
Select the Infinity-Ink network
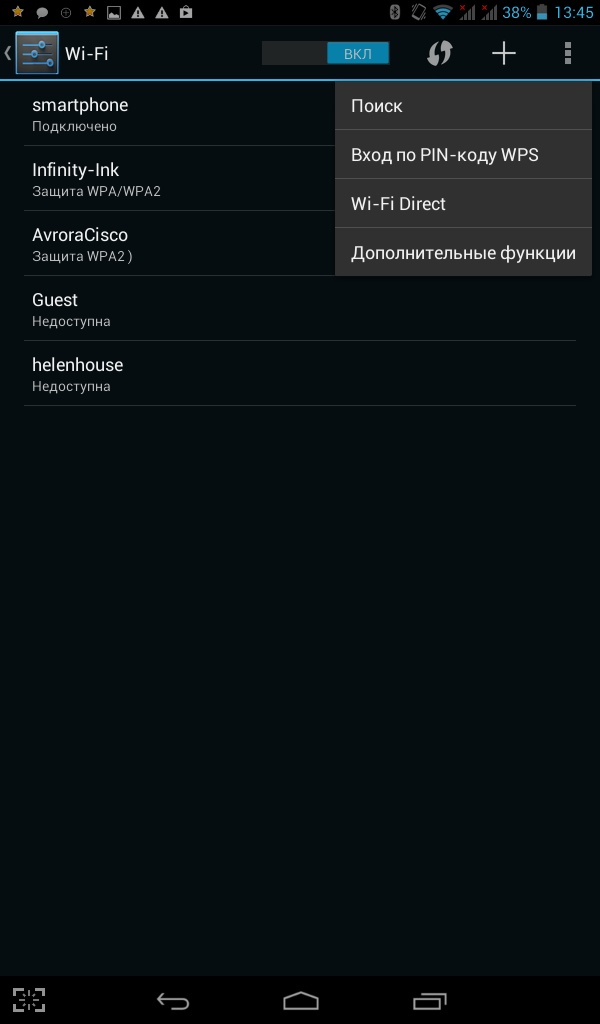coord(170,179)
